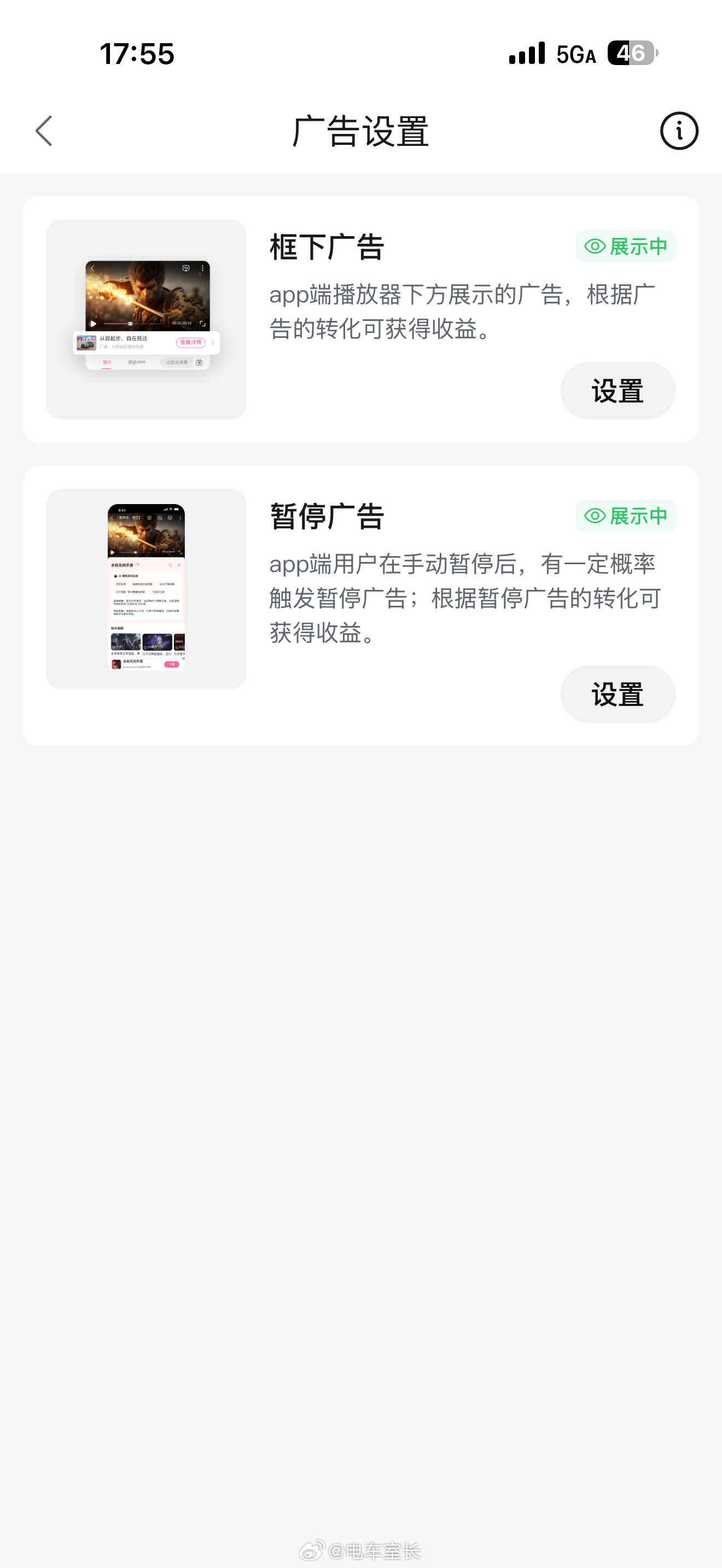The width and height of the screenshot is (722, 1568).
Task: Go back using the left chevron icon
Action: click(x=43, y=130)
